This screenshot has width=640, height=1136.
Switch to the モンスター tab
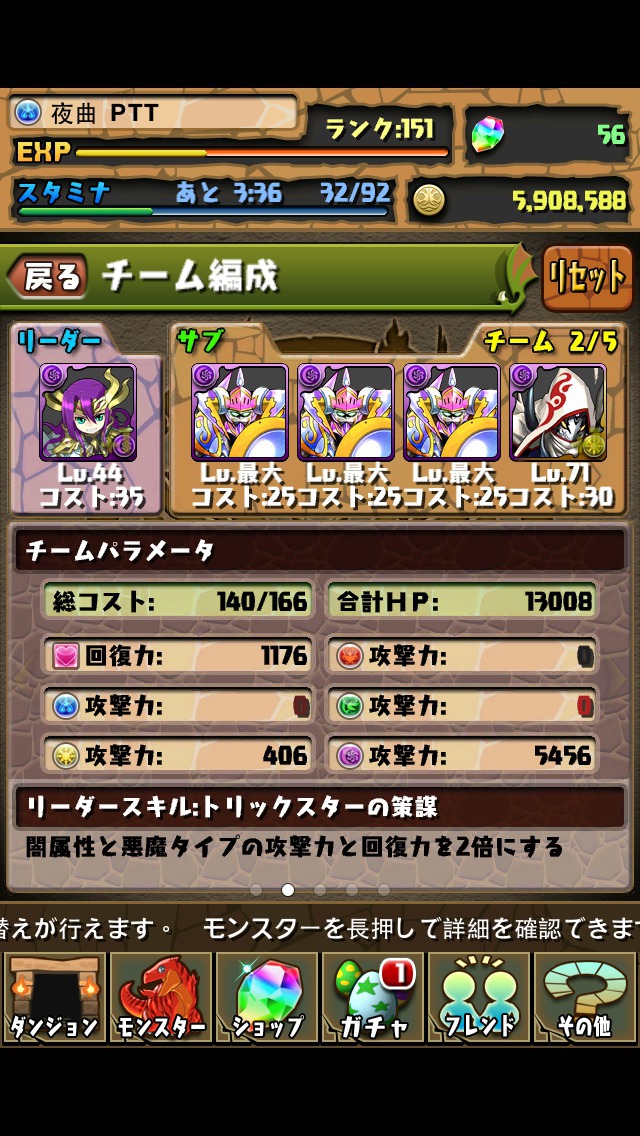[x=160, y=997]
